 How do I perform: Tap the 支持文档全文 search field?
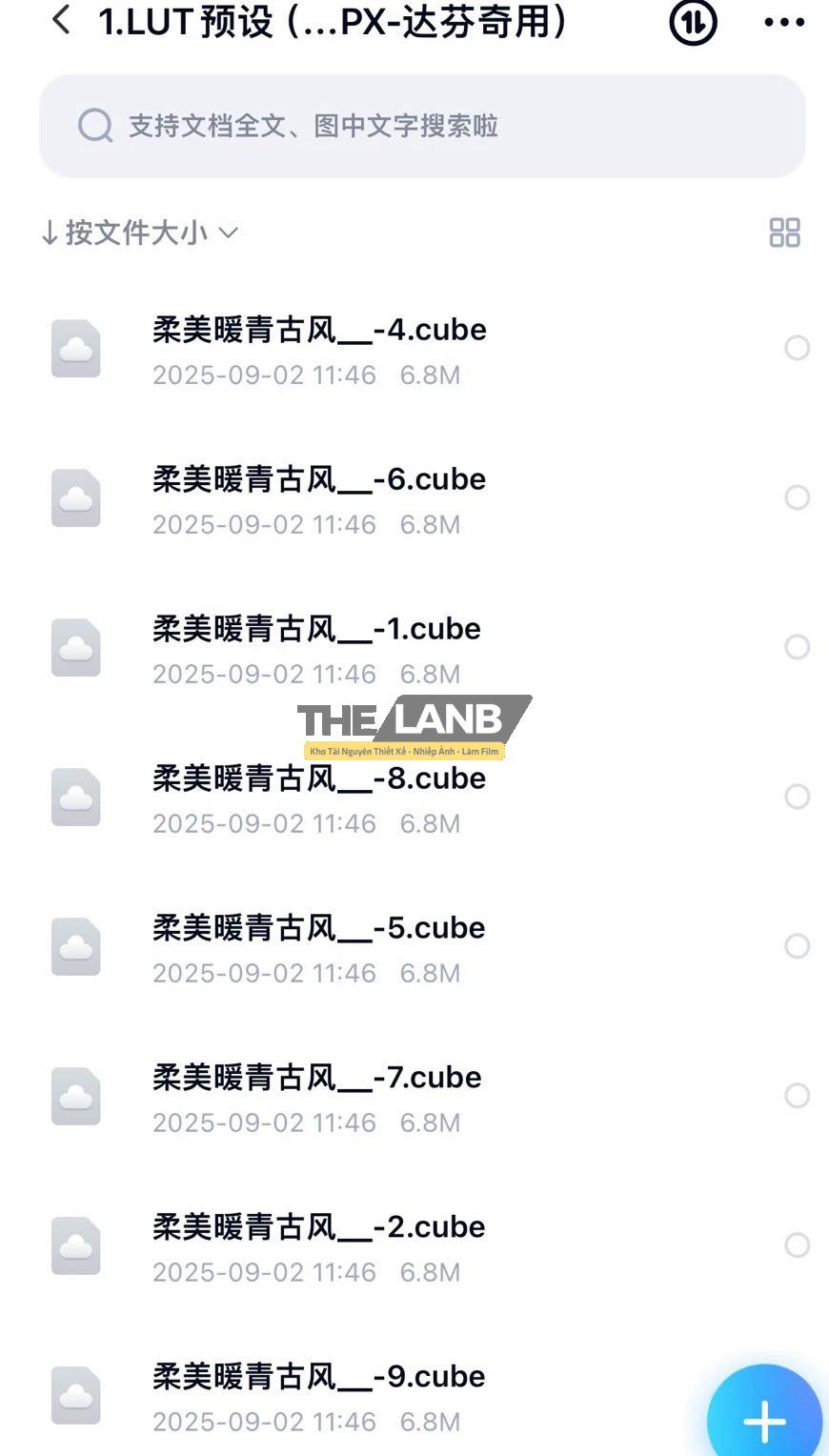click(422, 126)
